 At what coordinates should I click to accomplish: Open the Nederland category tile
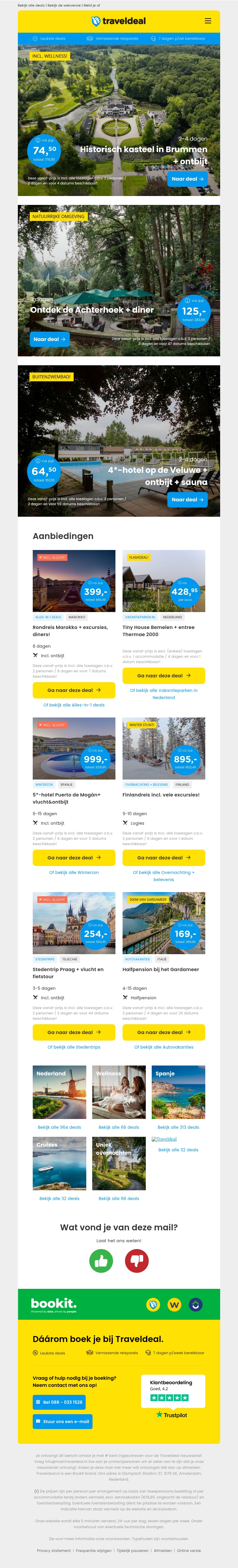tap(59, 1093)
